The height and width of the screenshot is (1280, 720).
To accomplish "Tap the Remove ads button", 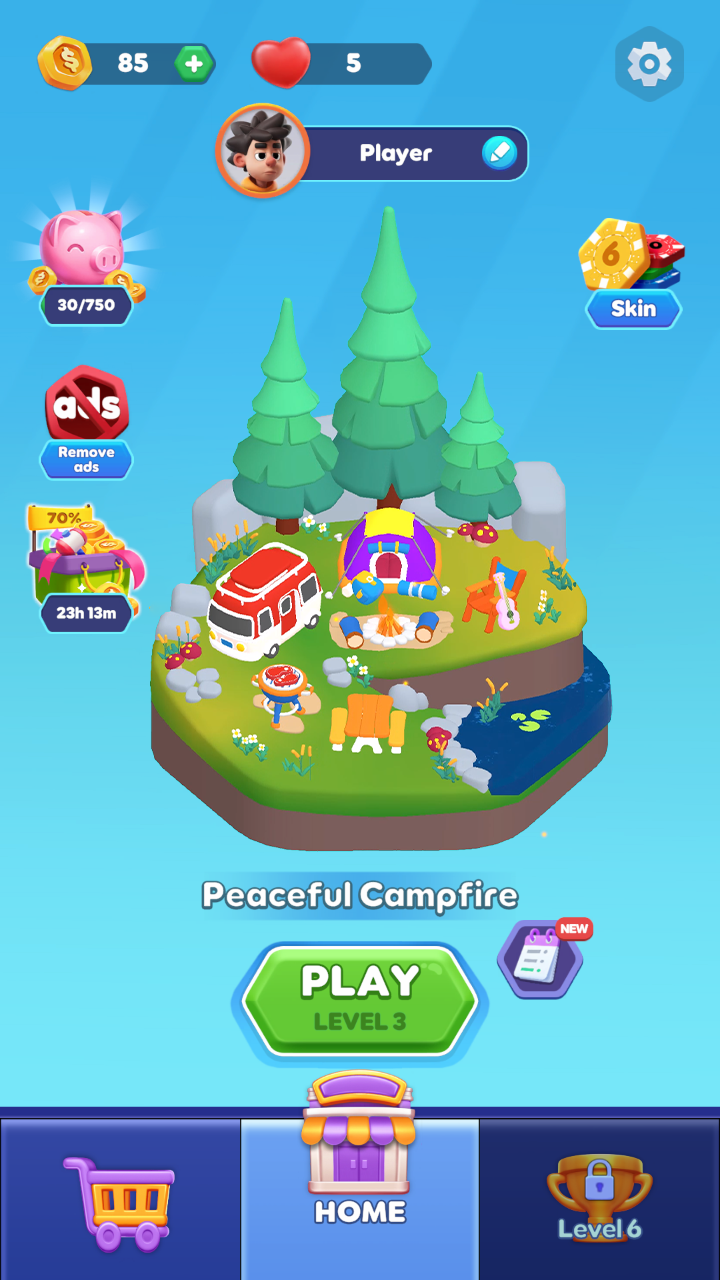I will [86, 422].
